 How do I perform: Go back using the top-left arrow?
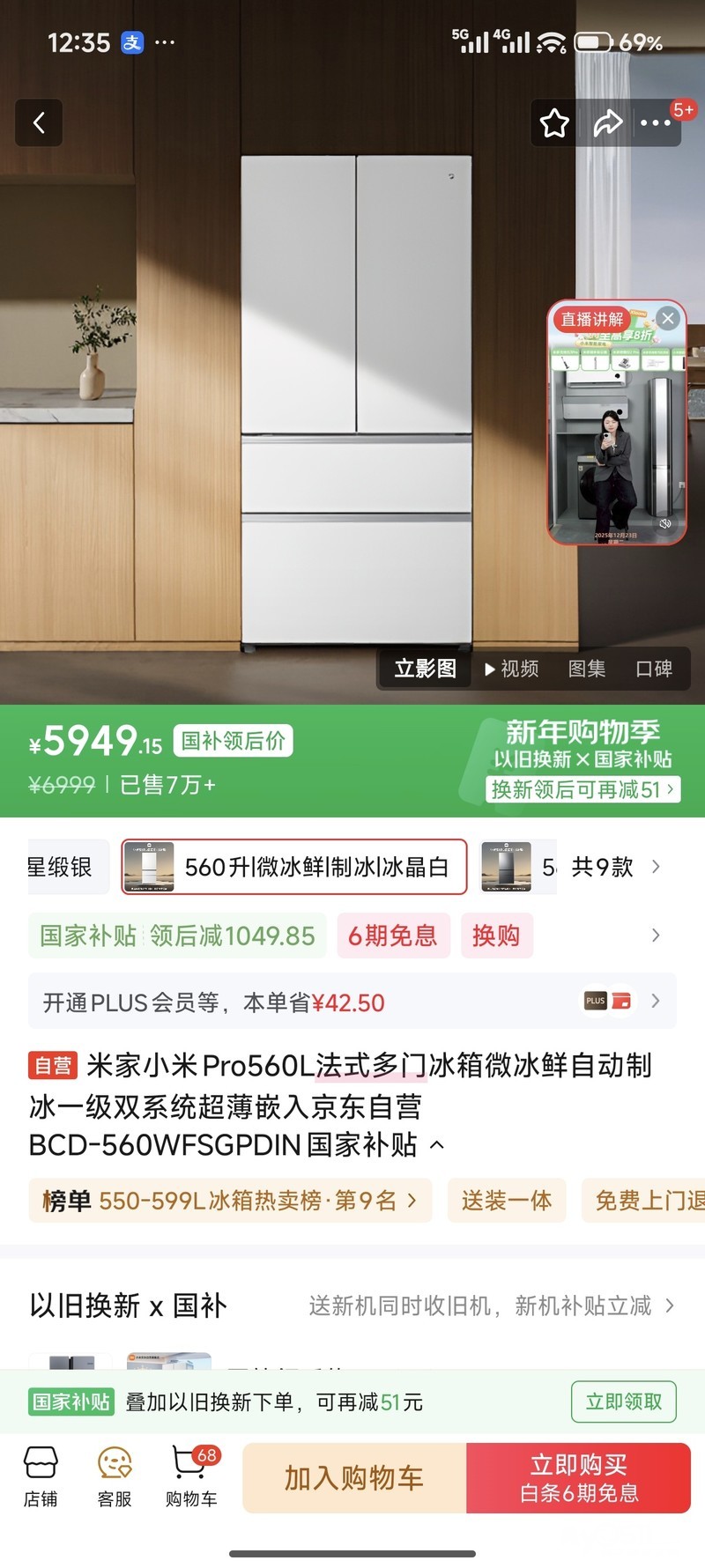click(39, 122)
